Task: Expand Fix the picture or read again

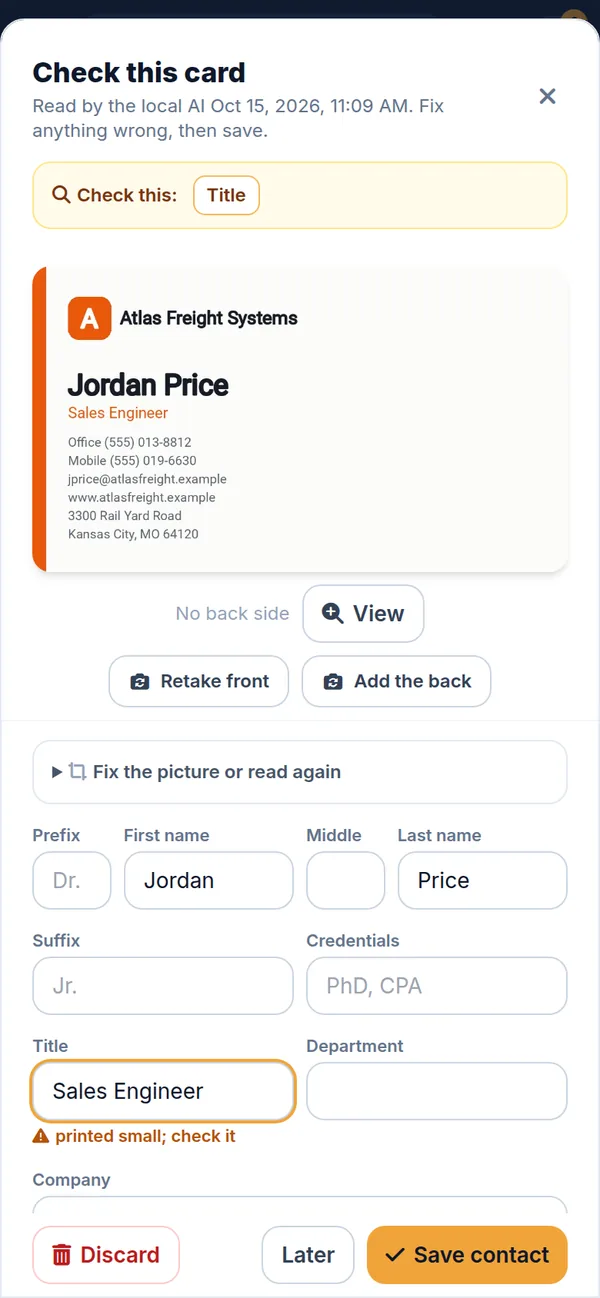Action: (x=300, y=772)
